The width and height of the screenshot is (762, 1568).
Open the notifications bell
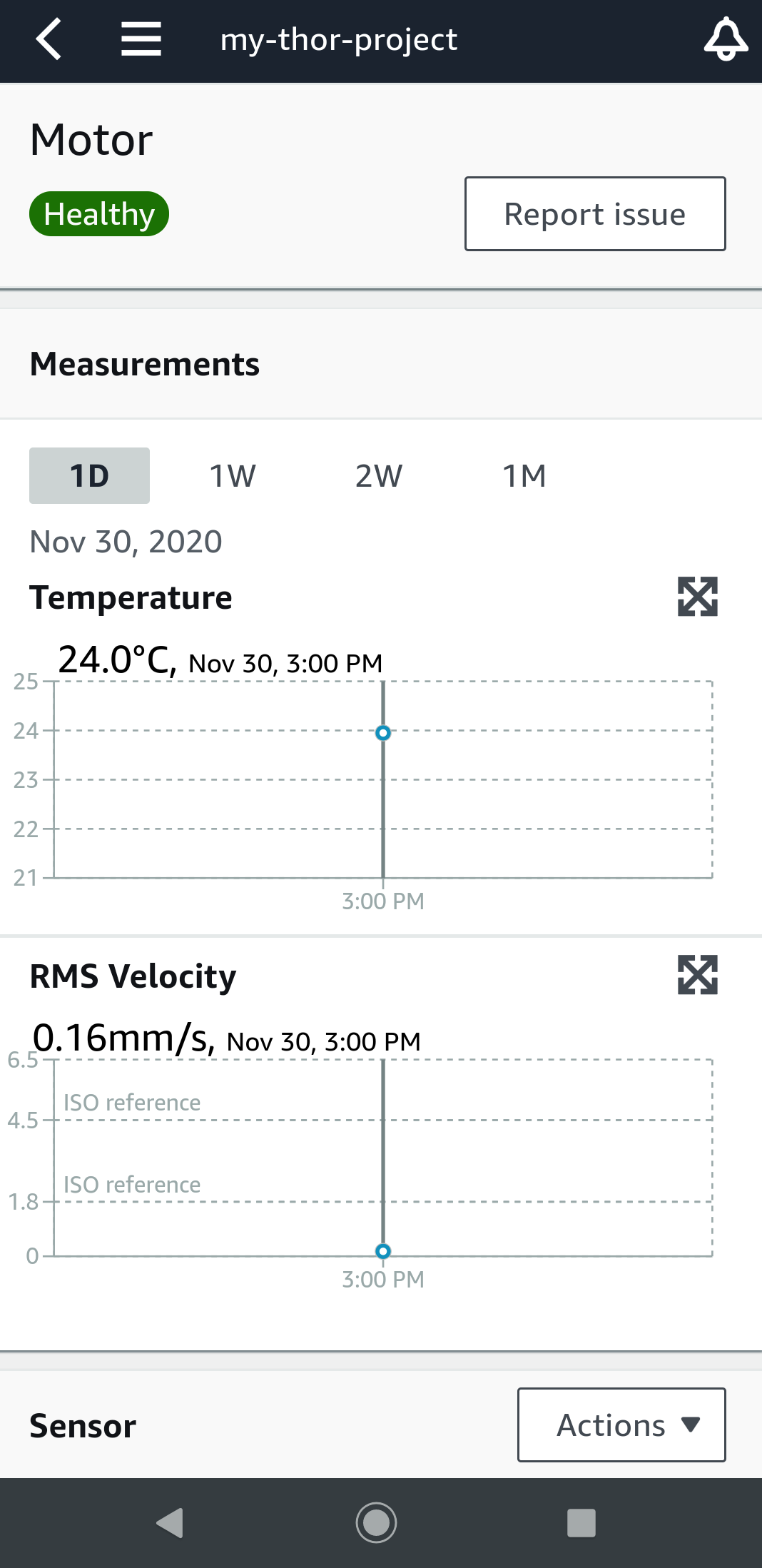[726, 39]
